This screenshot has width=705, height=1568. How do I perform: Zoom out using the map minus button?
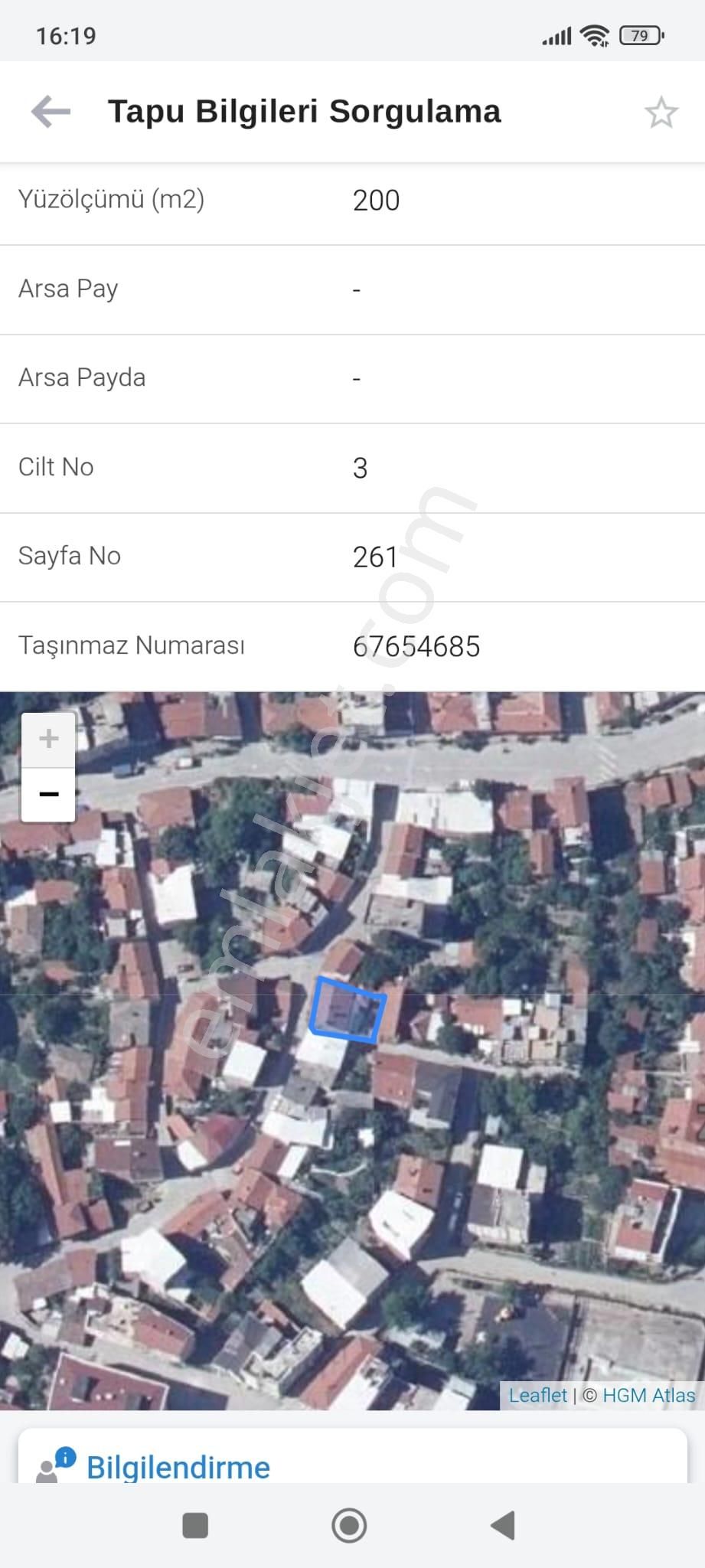pos(48,794)
